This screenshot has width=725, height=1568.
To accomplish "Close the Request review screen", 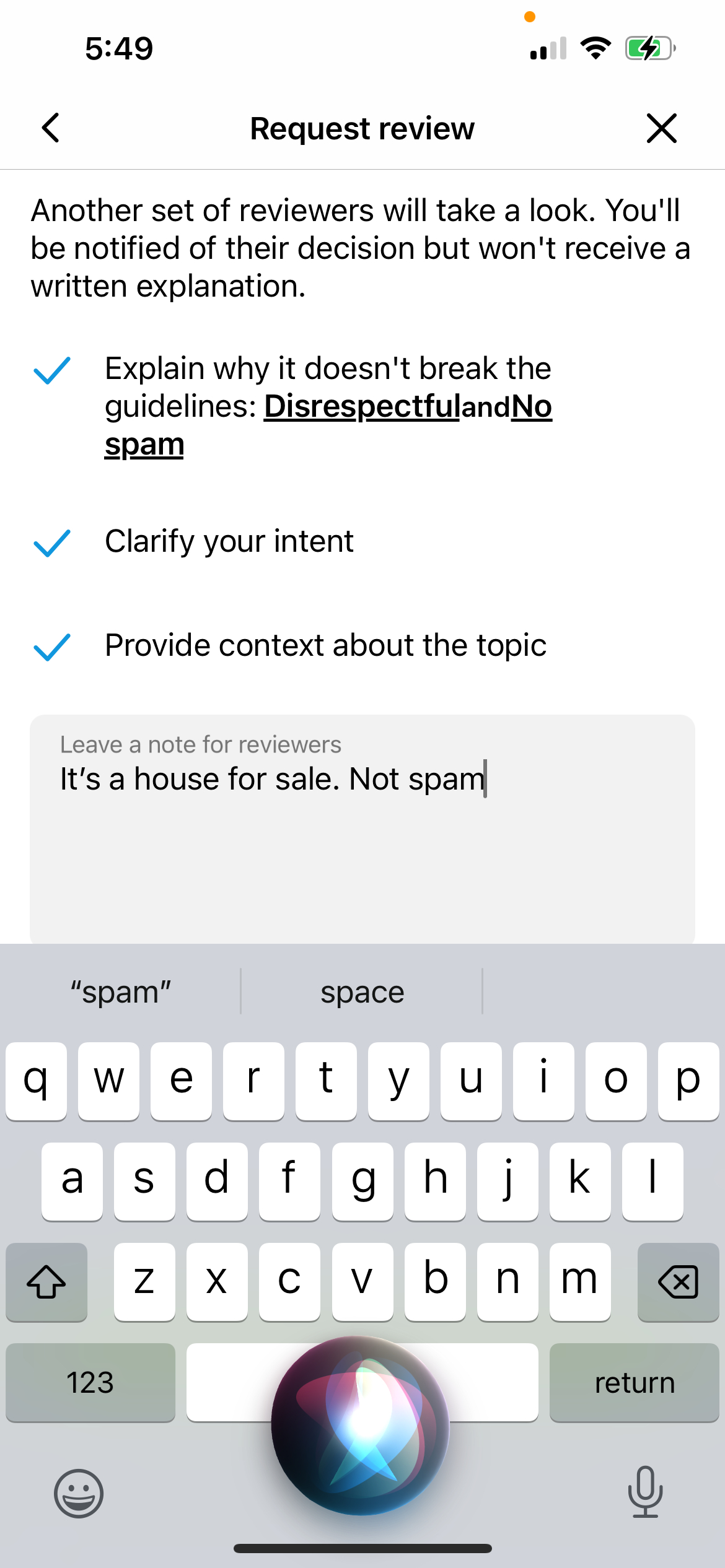I will [661, 128].
